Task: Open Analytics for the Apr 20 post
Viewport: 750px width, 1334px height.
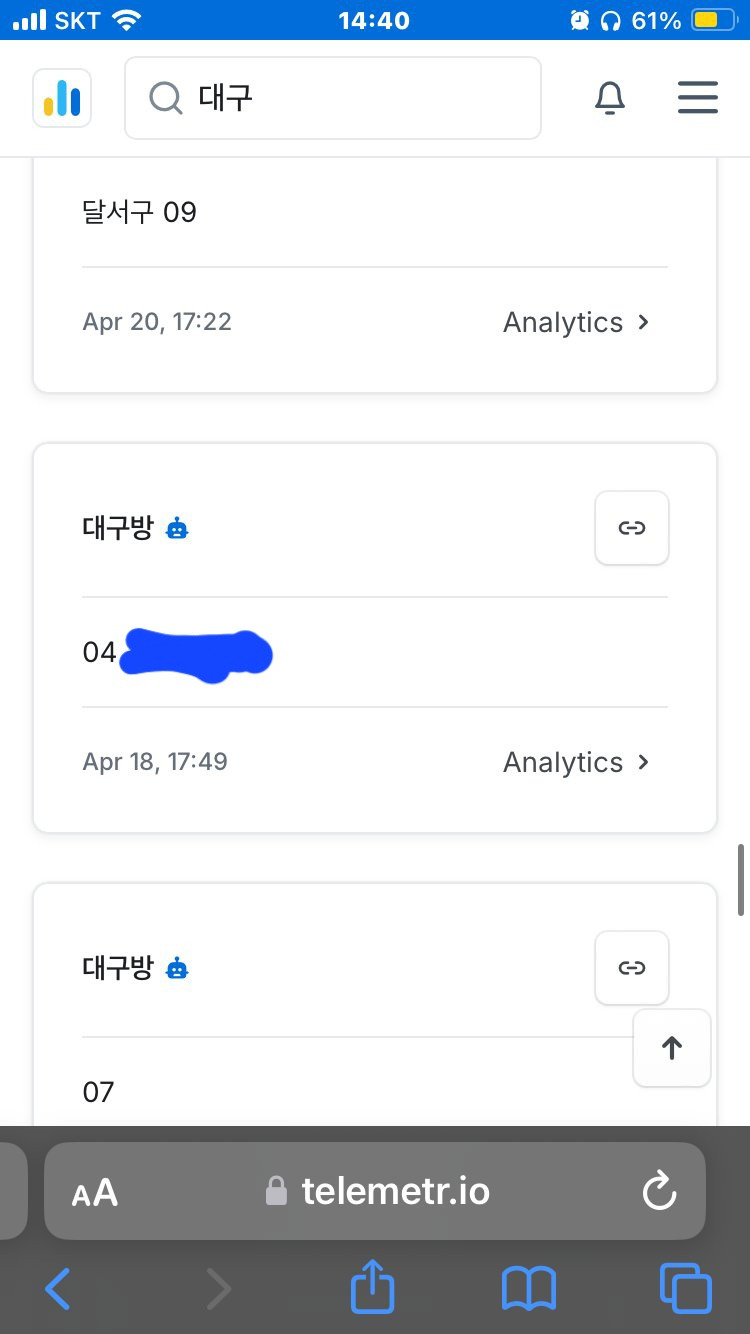Action: (x=576, y=322)
